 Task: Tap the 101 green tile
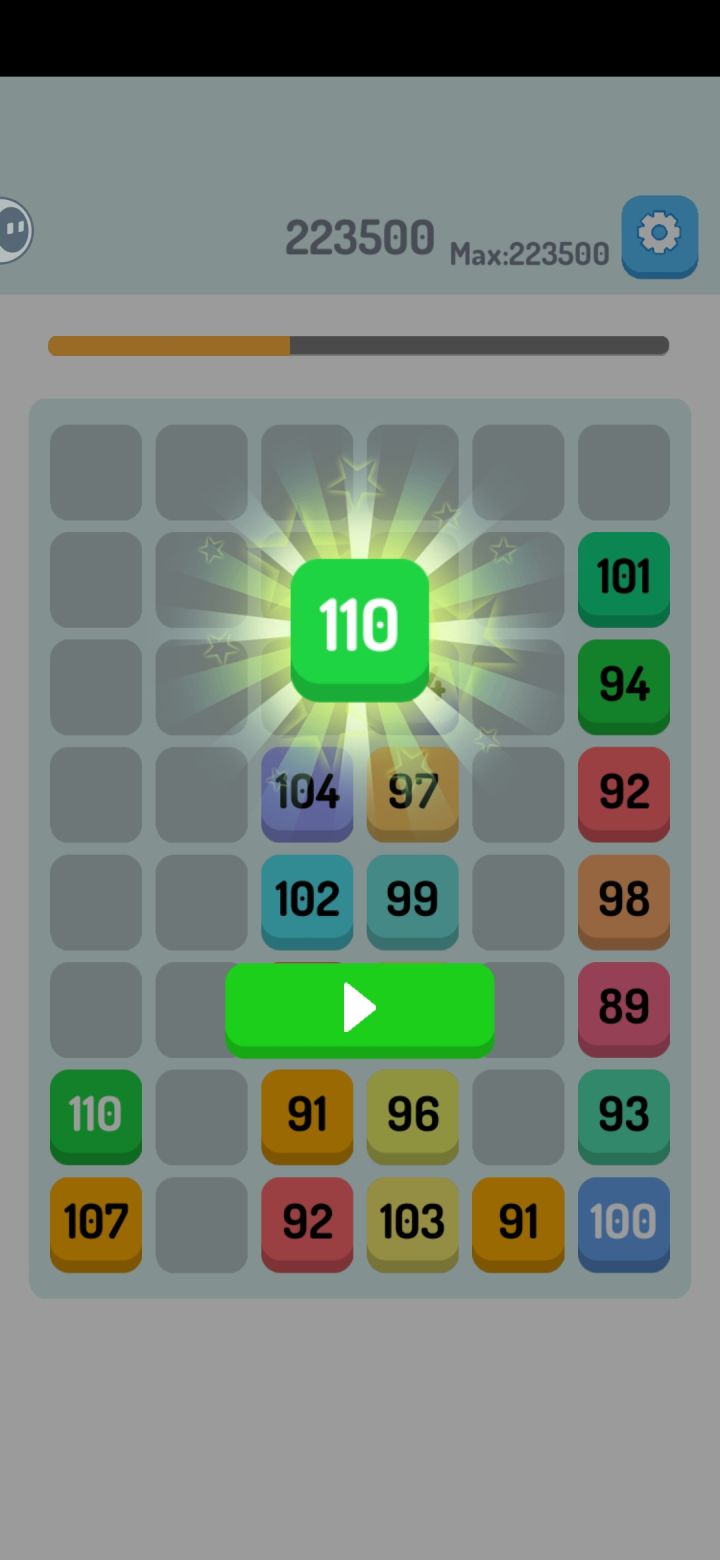click(x=623, y=578)
